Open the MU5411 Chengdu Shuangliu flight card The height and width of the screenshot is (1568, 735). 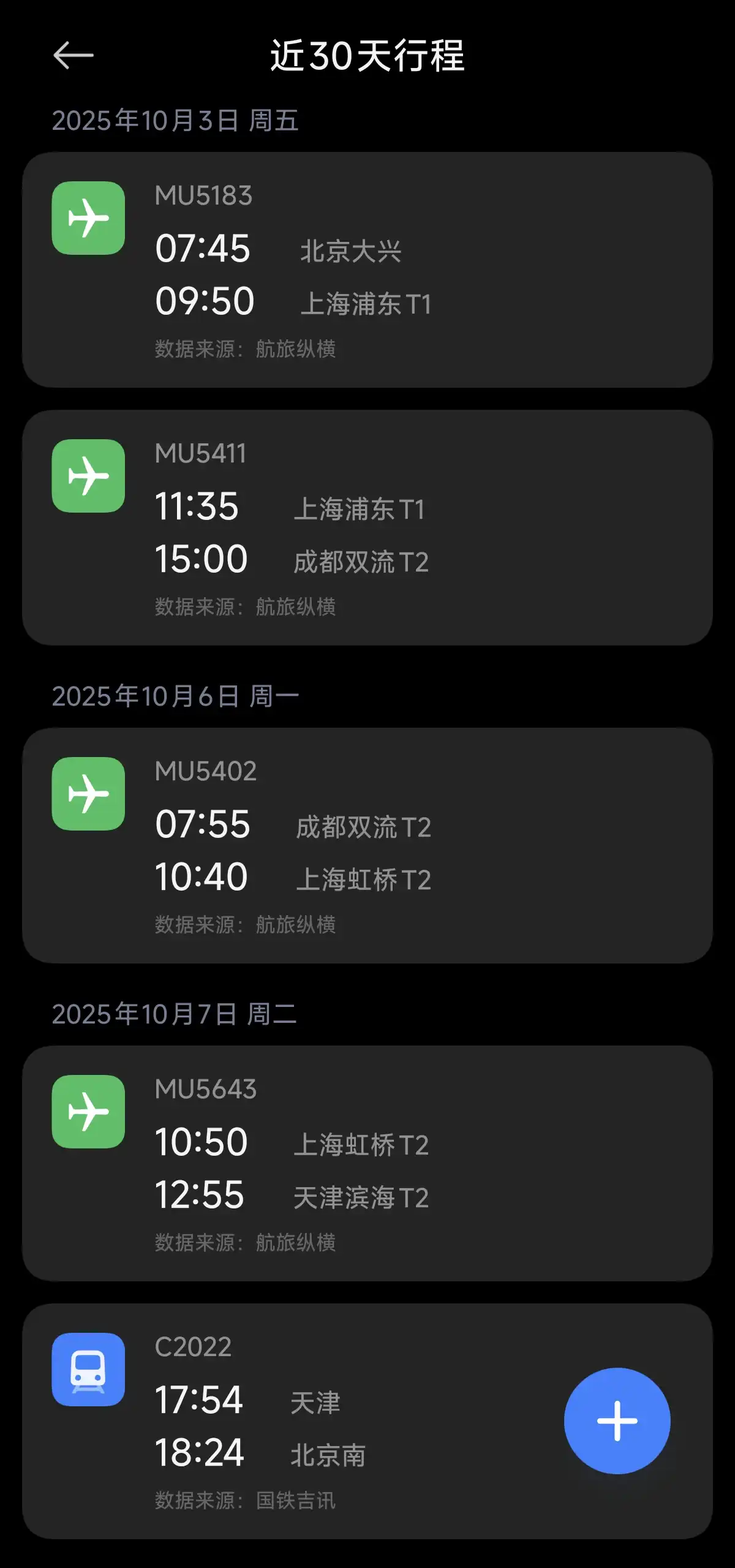(x=367, y=527)
